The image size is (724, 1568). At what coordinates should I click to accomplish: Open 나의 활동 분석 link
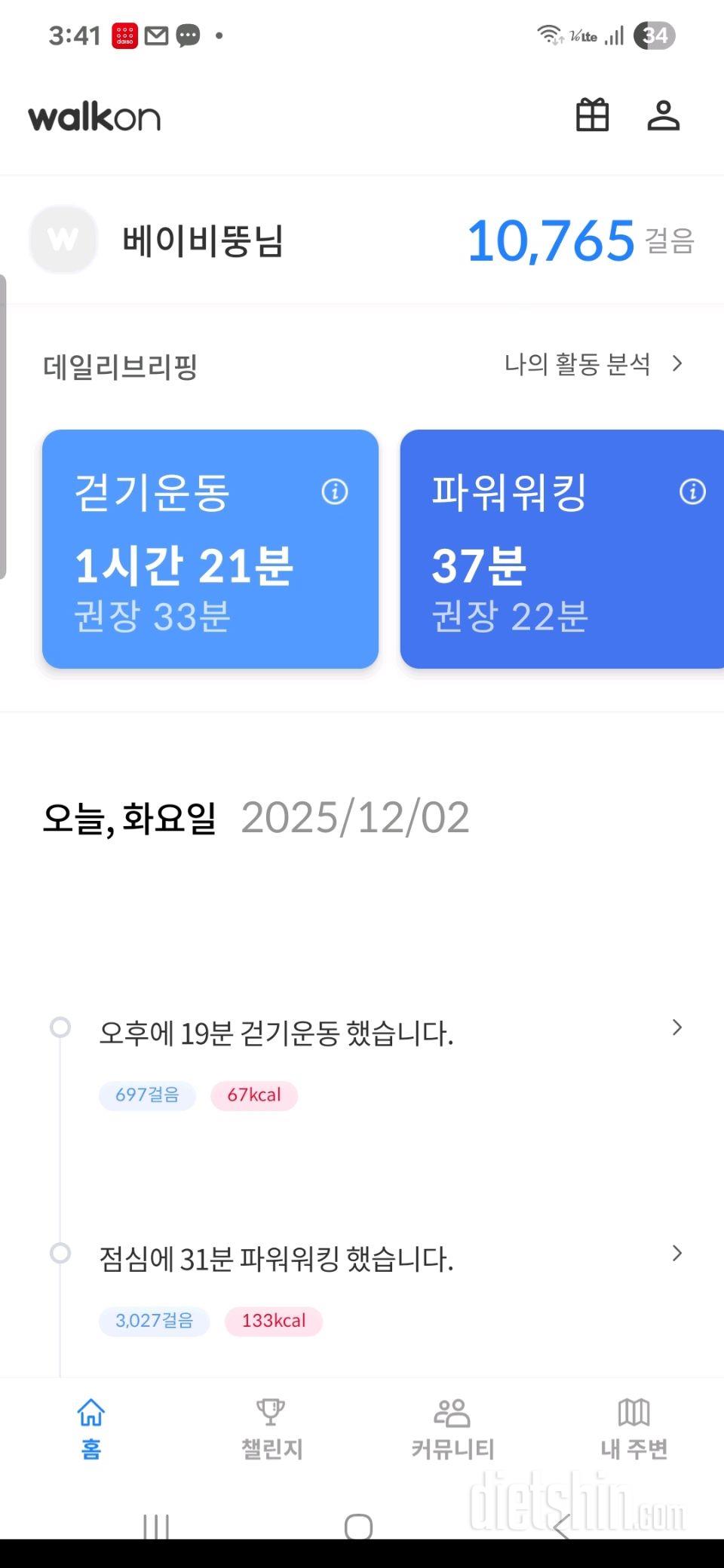click(x=593, y=365)
